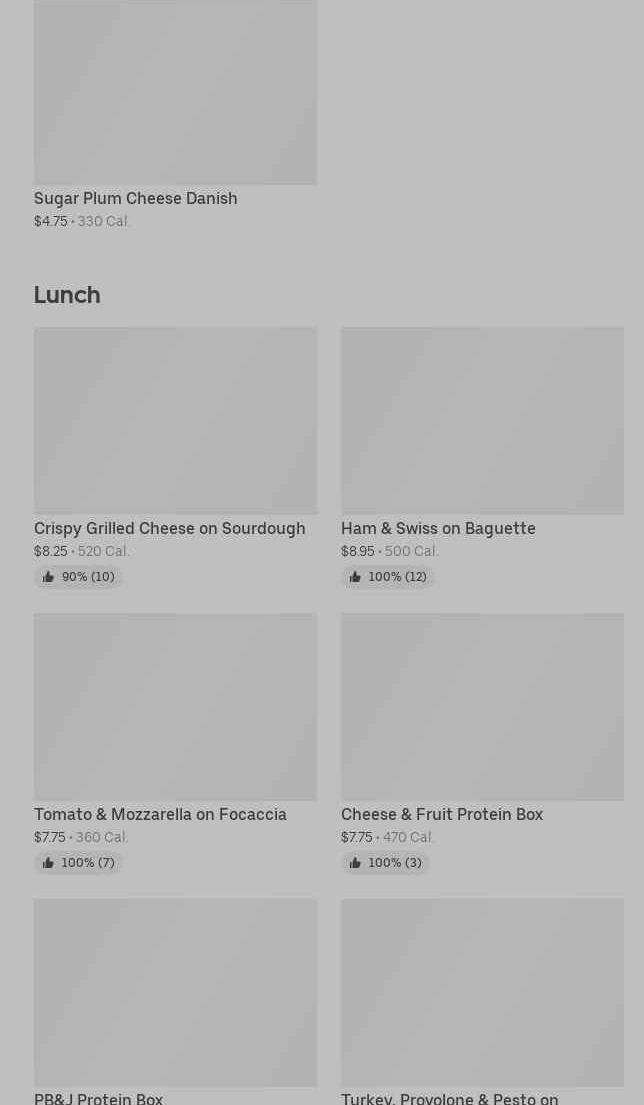View the Turkey, Provolone & Pesto sandwich
The height and width of the screenshot is (1105, 644).
[482, 994]
